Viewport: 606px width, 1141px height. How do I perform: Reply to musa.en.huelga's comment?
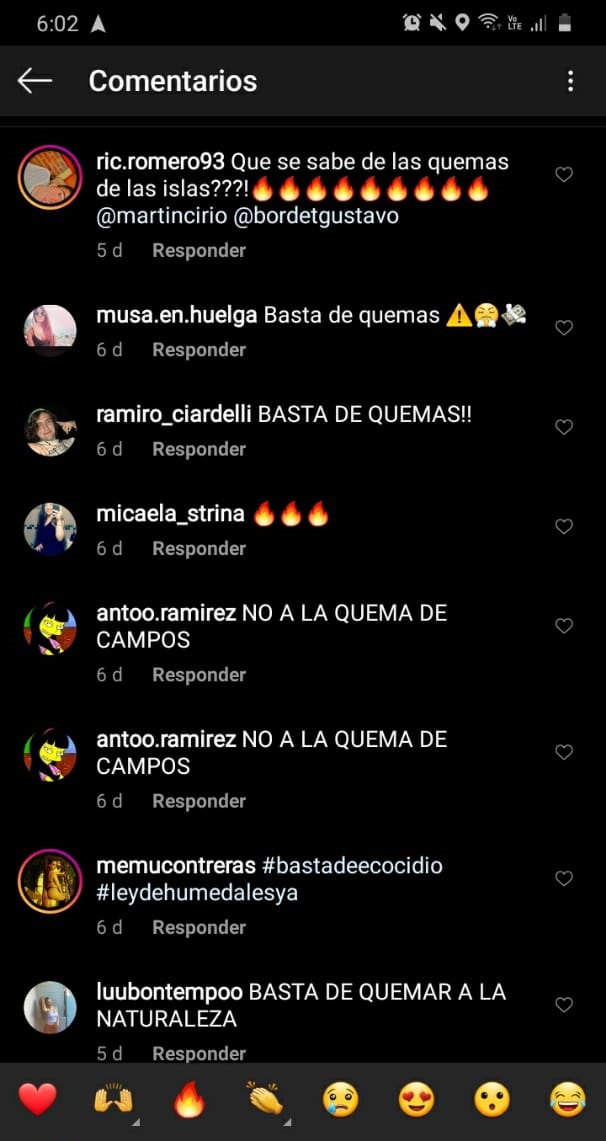198,350
